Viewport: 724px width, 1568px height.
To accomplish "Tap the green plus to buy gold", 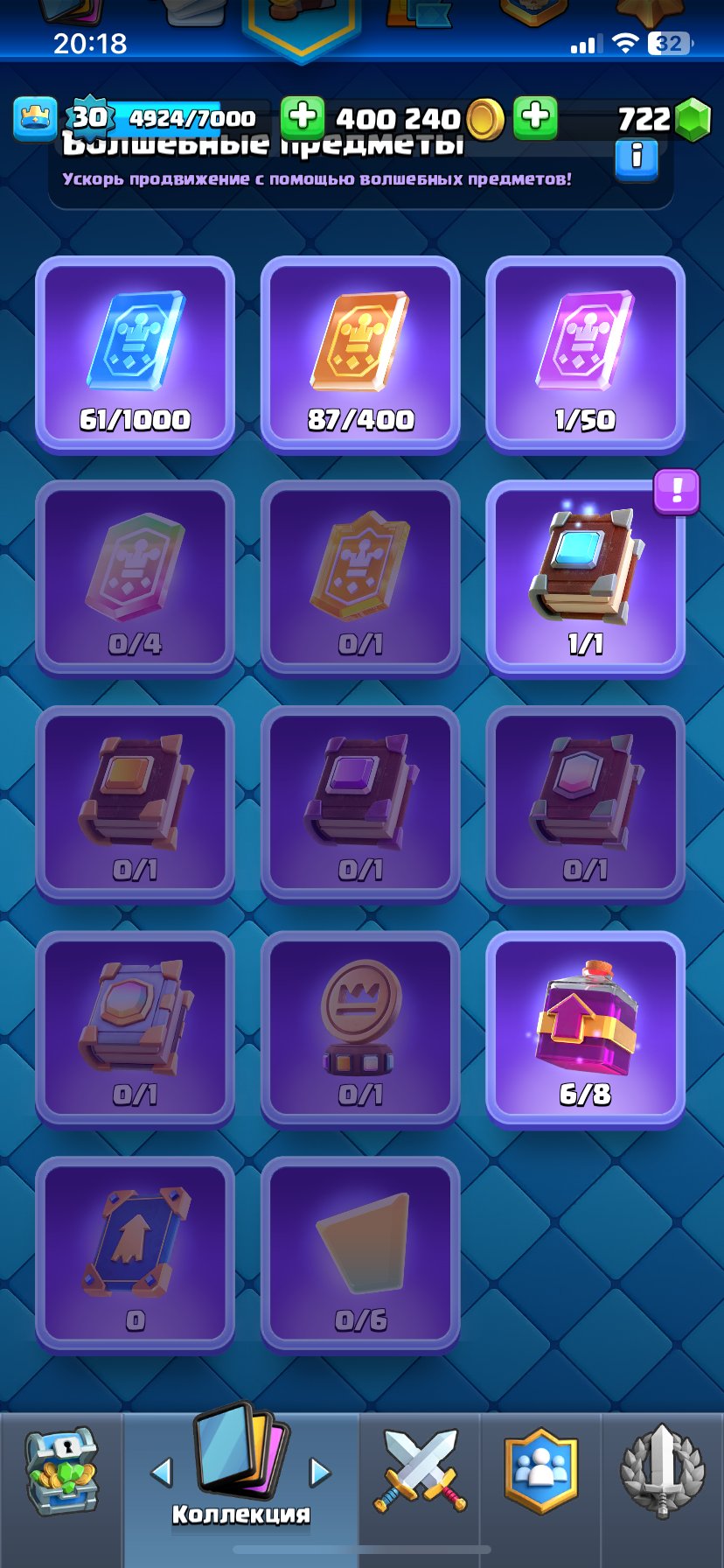I will [x=302, y=116].
